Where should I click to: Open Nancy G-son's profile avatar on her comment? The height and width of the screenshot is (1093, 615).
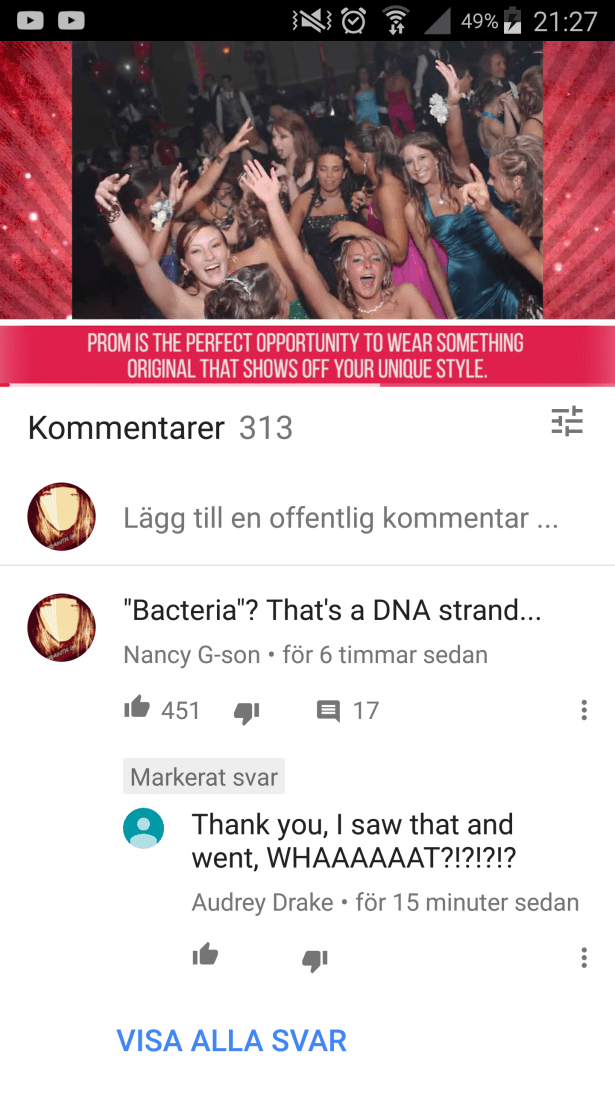tap(61, 628)
